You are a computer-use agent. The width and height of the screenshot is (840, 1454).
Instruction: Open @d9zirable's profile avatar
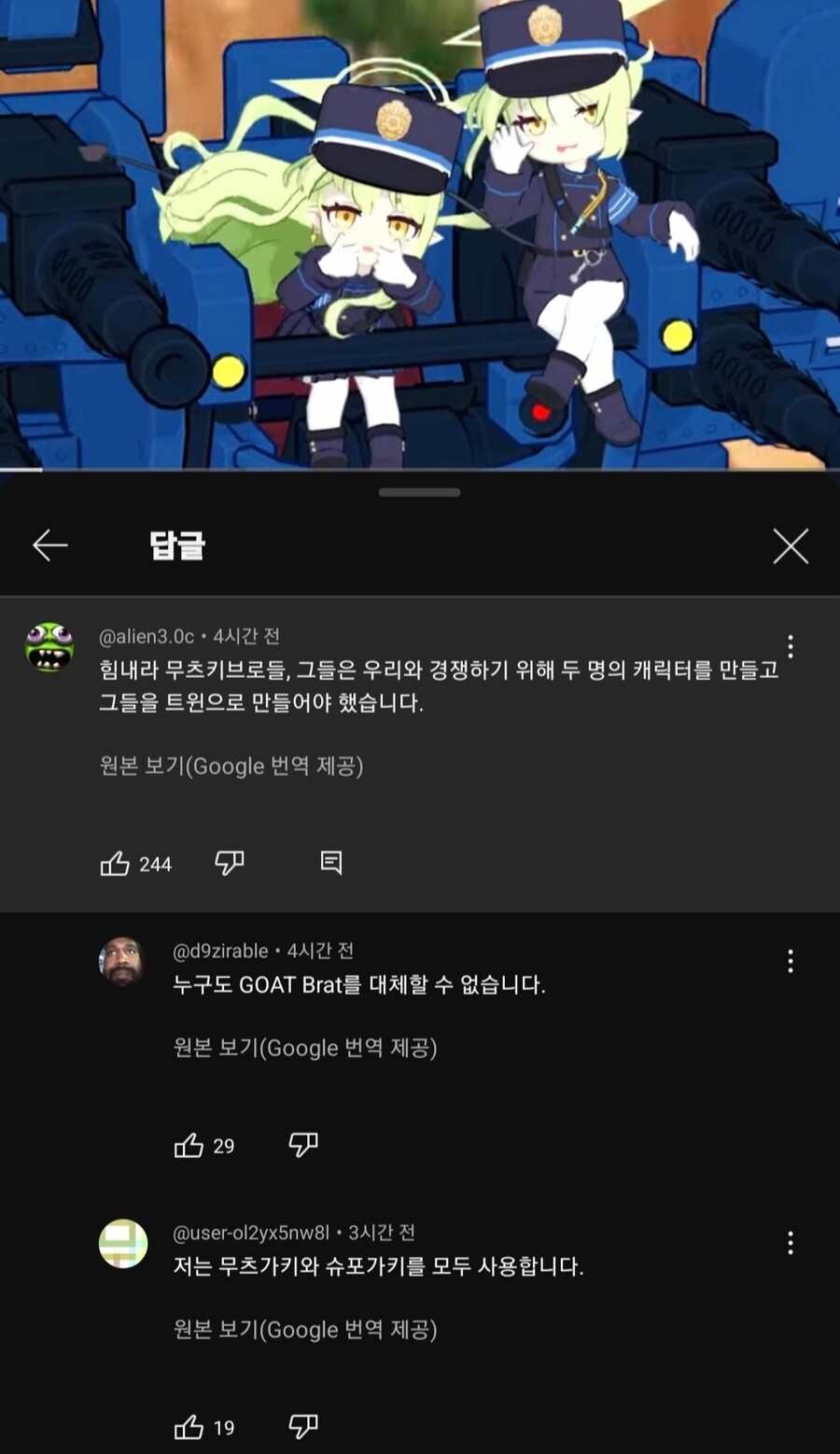[x=123, y=962]
